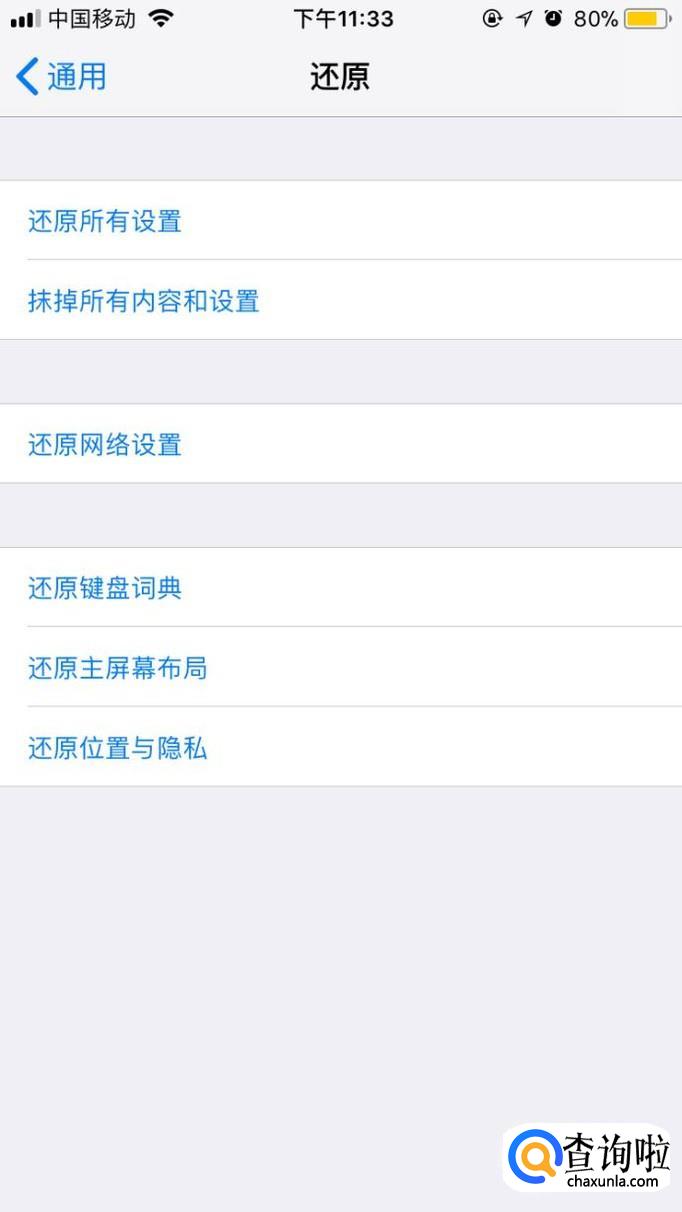Select 还原主屏幕布局
Image resolution: width=682 pixels, height=1212 pixels.
click(x=118, y=668)
